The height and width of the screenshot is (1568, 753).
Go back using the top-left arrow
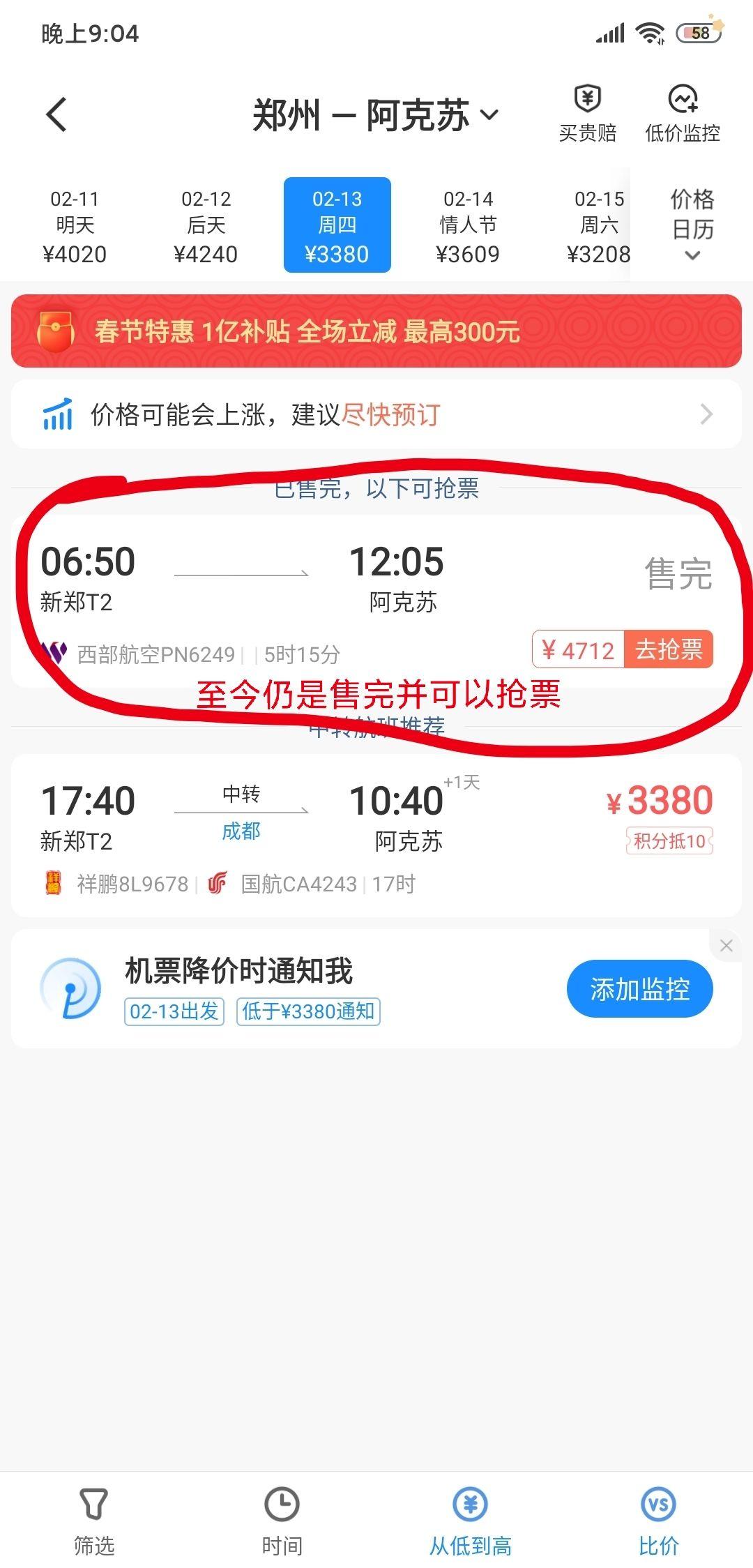56,114
